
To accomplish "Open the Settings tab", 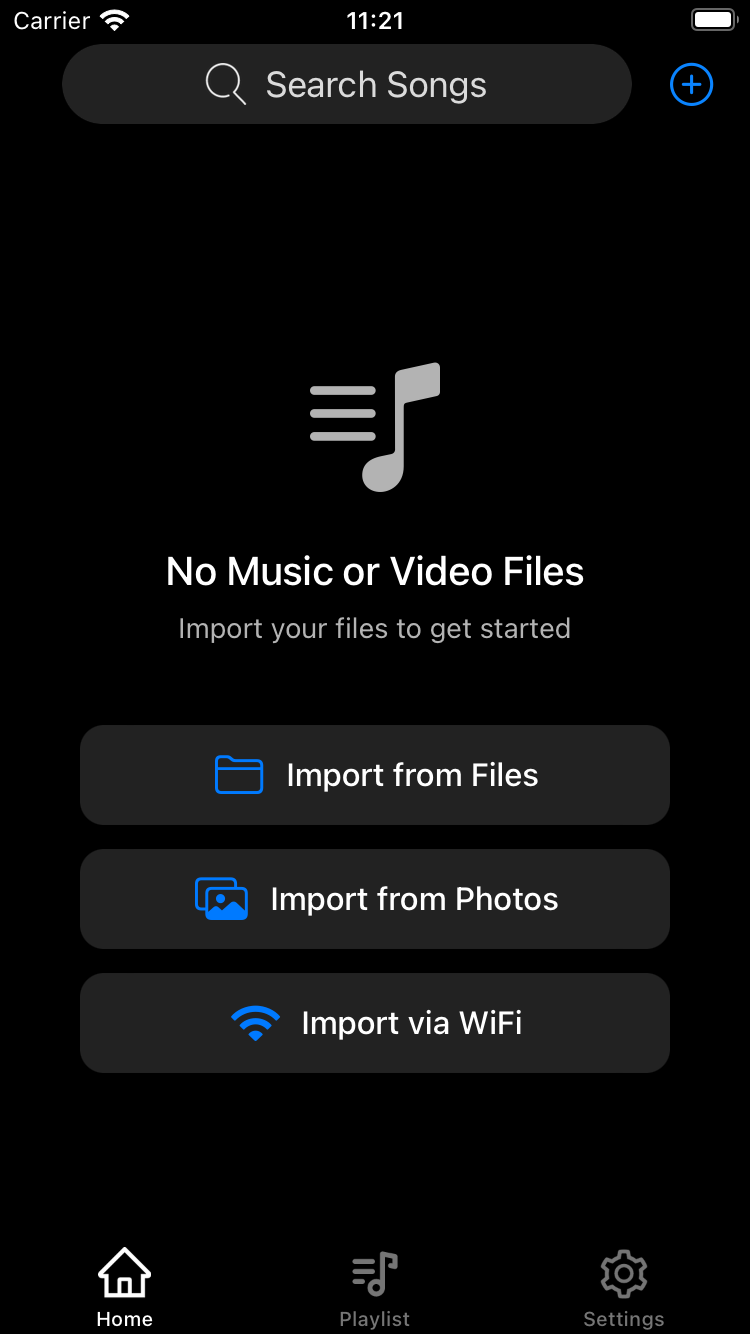I will point(624,1287).
